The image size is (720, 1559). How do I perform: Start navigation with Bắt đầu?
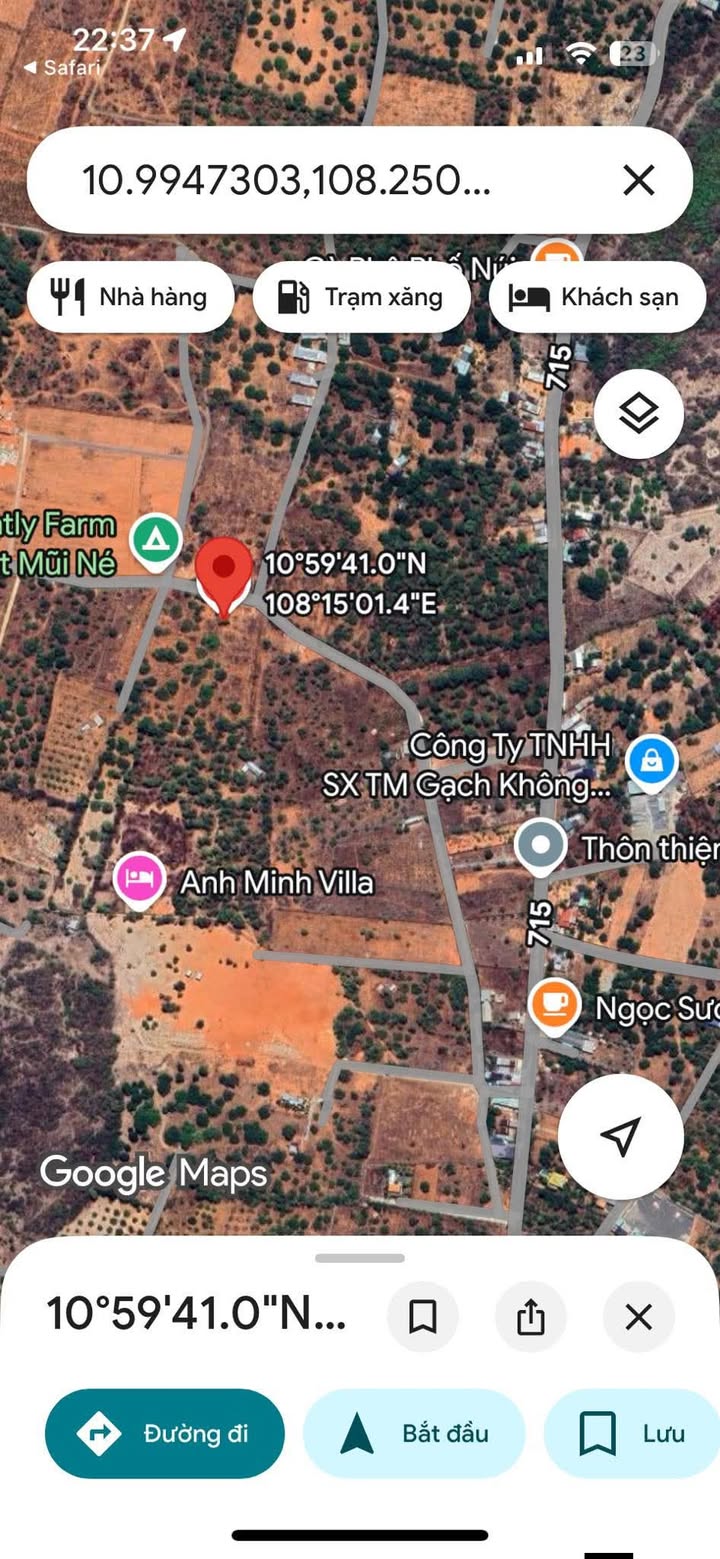414,1433
